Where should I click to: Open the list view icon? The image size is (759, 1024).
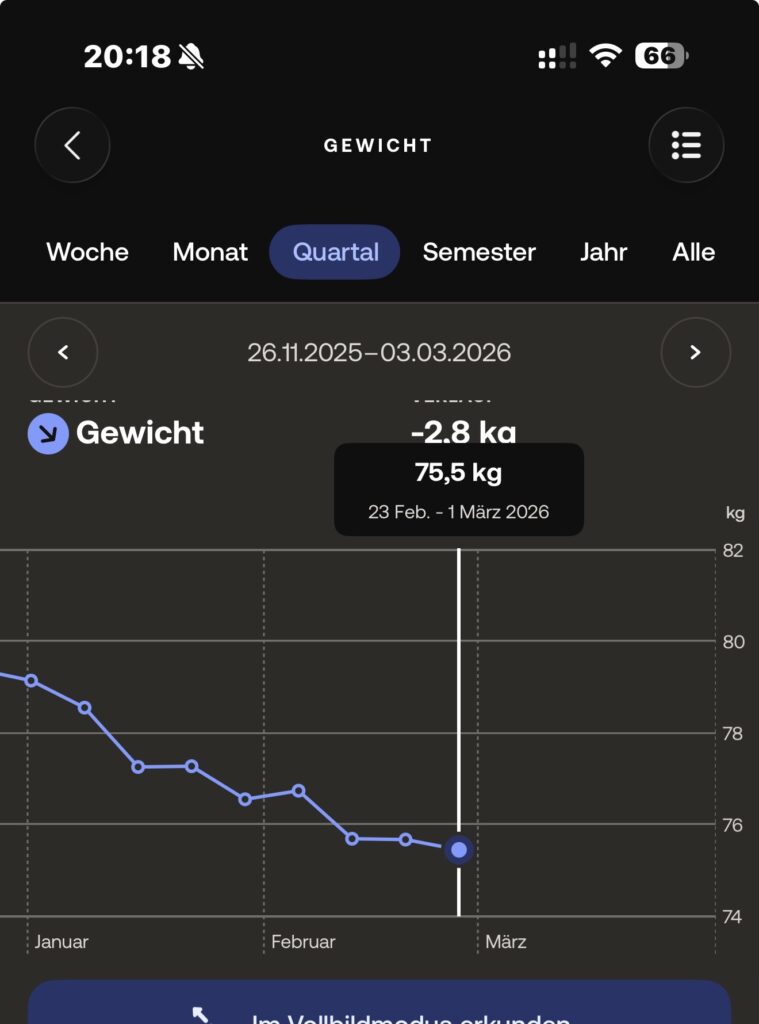click(x=686, y=146)
